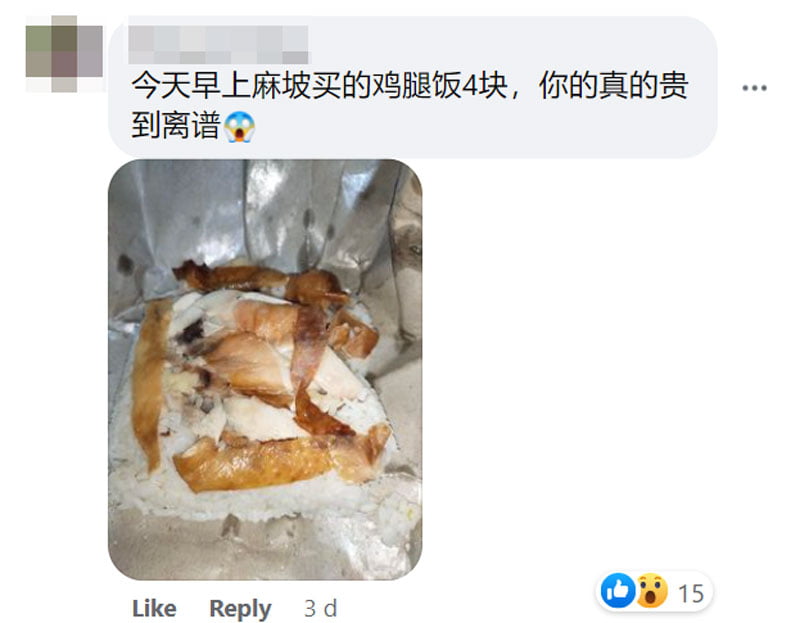The width and height of the screenshot is (800, 623).
Task: Open the 3 d comment timestamp
Action: pyautogui.click(x=320, y=608)
